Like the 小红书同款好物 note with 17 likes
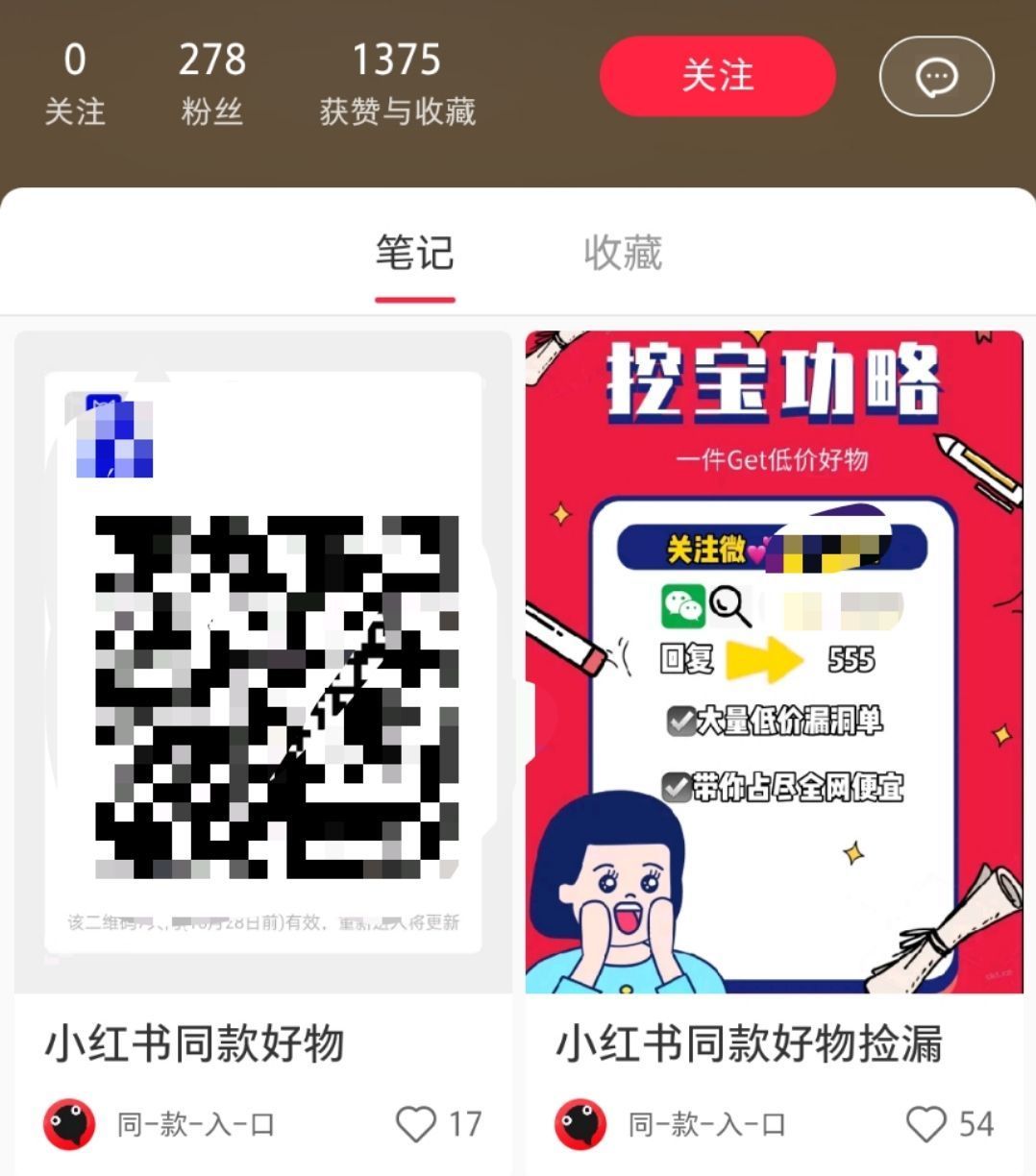Screen dimensions: 1036x1176 pos(416,1123)
